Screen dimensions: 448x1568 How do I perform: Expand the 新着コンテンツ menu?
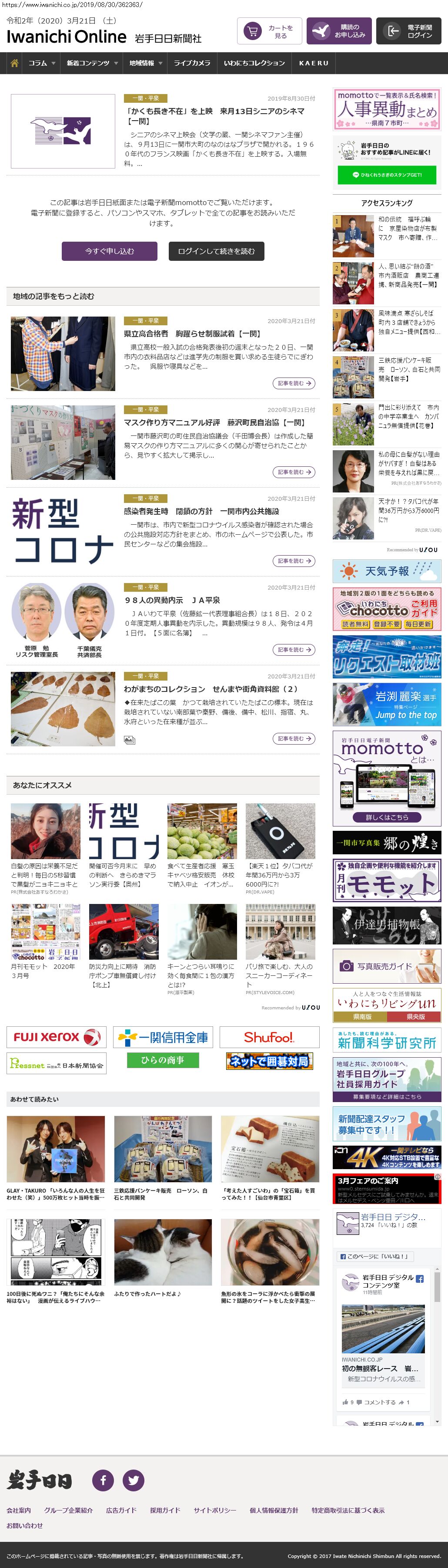click(x=92, y=63)
